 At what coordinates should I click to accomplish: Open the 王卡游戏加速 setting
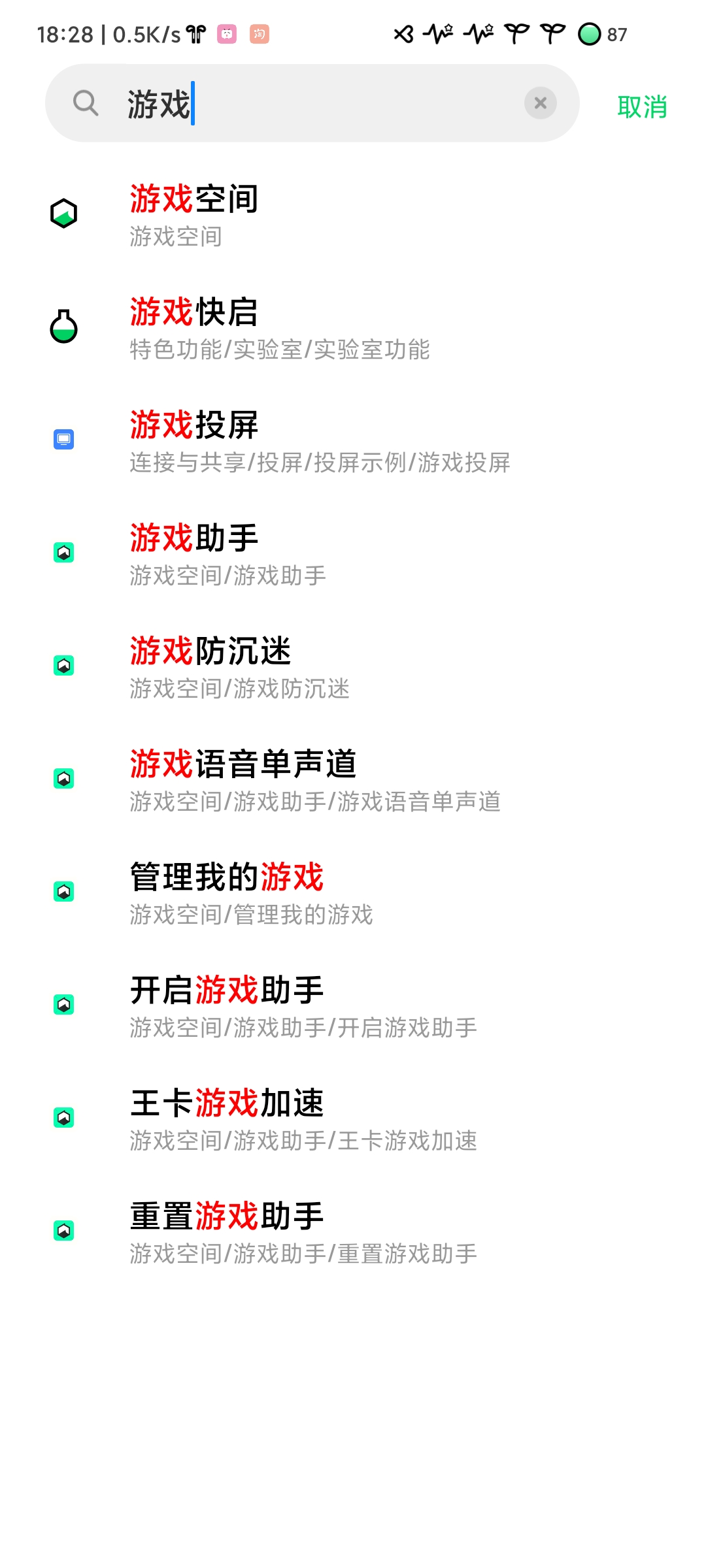pos(353,1120)
